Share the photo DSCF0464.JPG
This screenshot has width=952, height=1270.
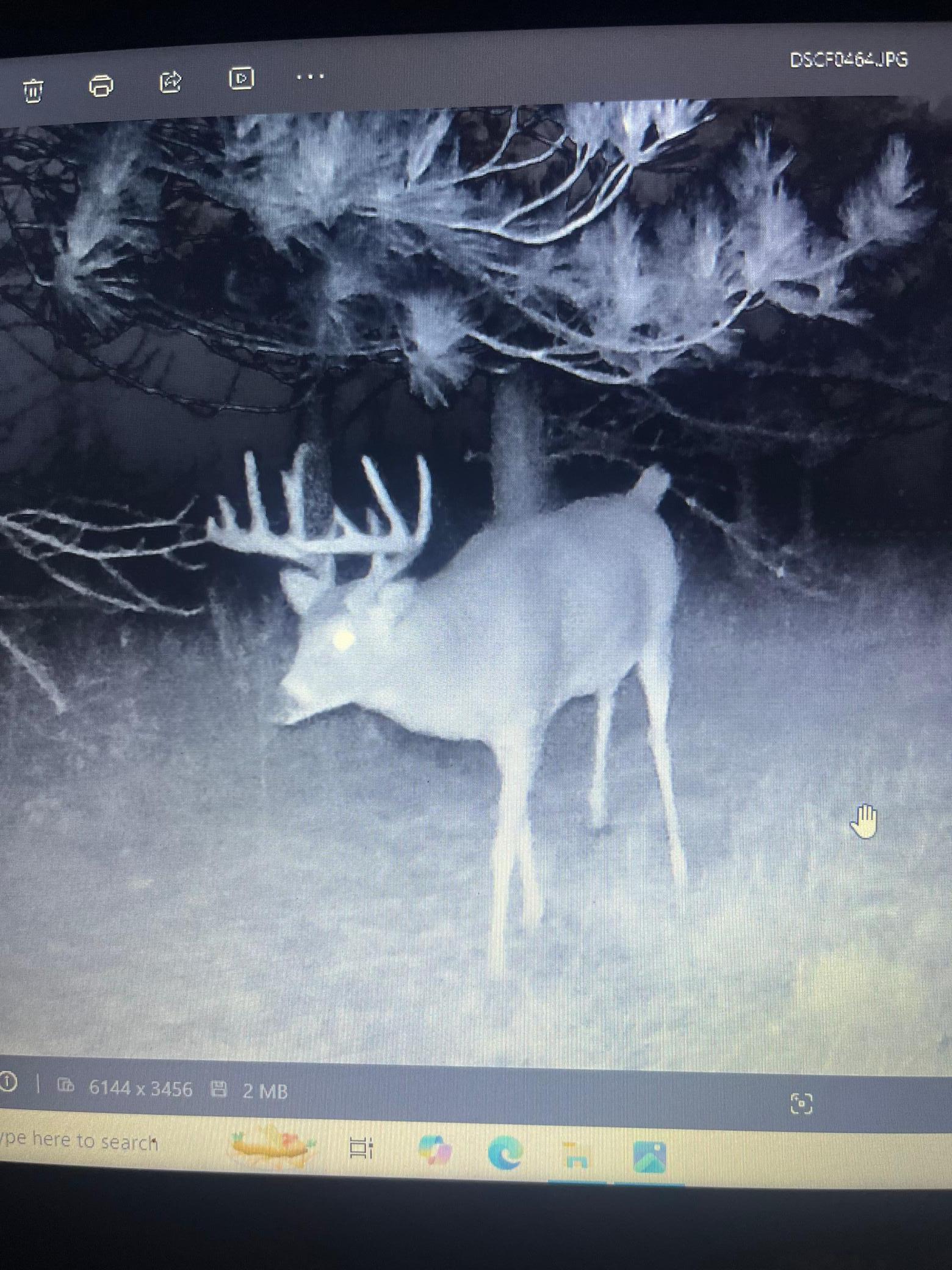click(x=170, y=81)
